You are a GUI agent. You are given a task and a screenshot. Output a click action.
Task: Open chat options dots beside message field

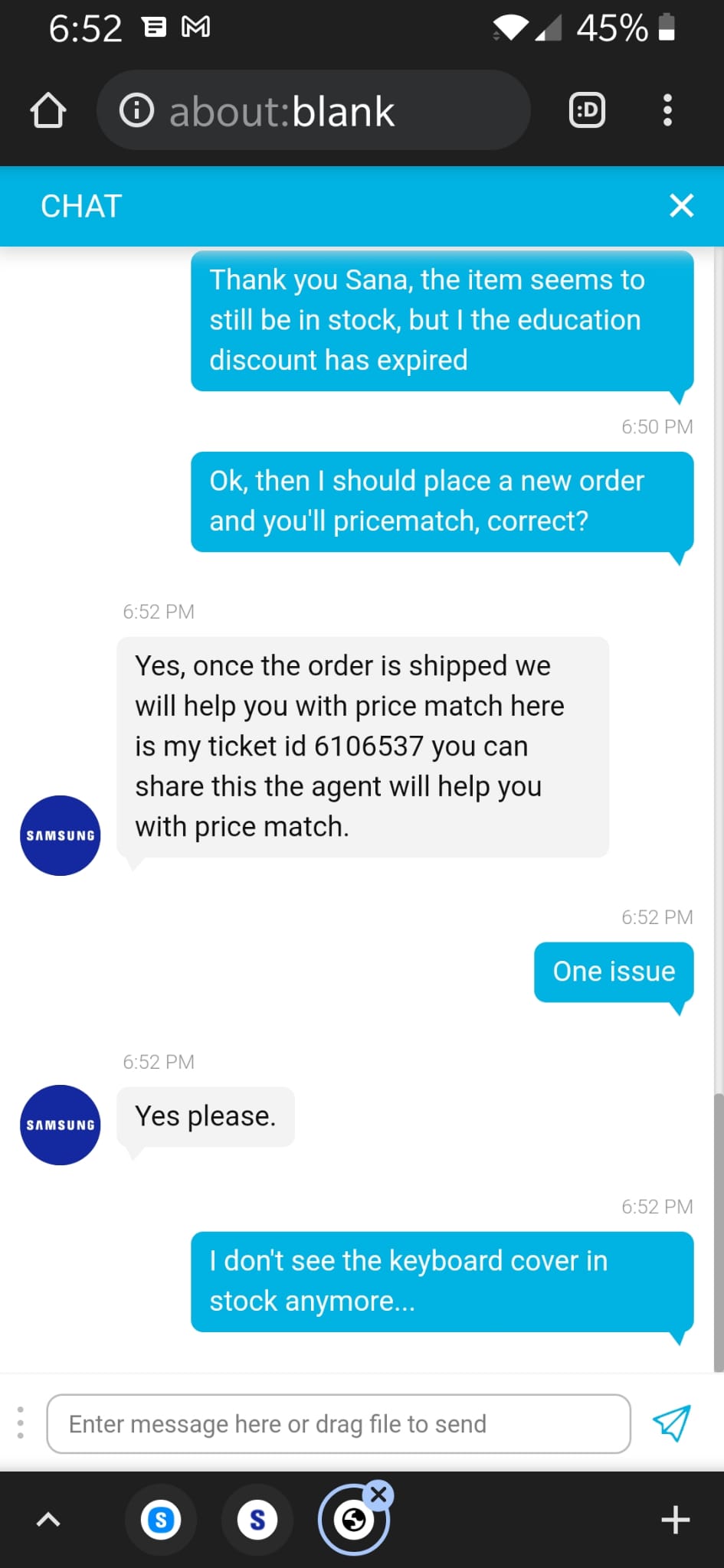21,1423
